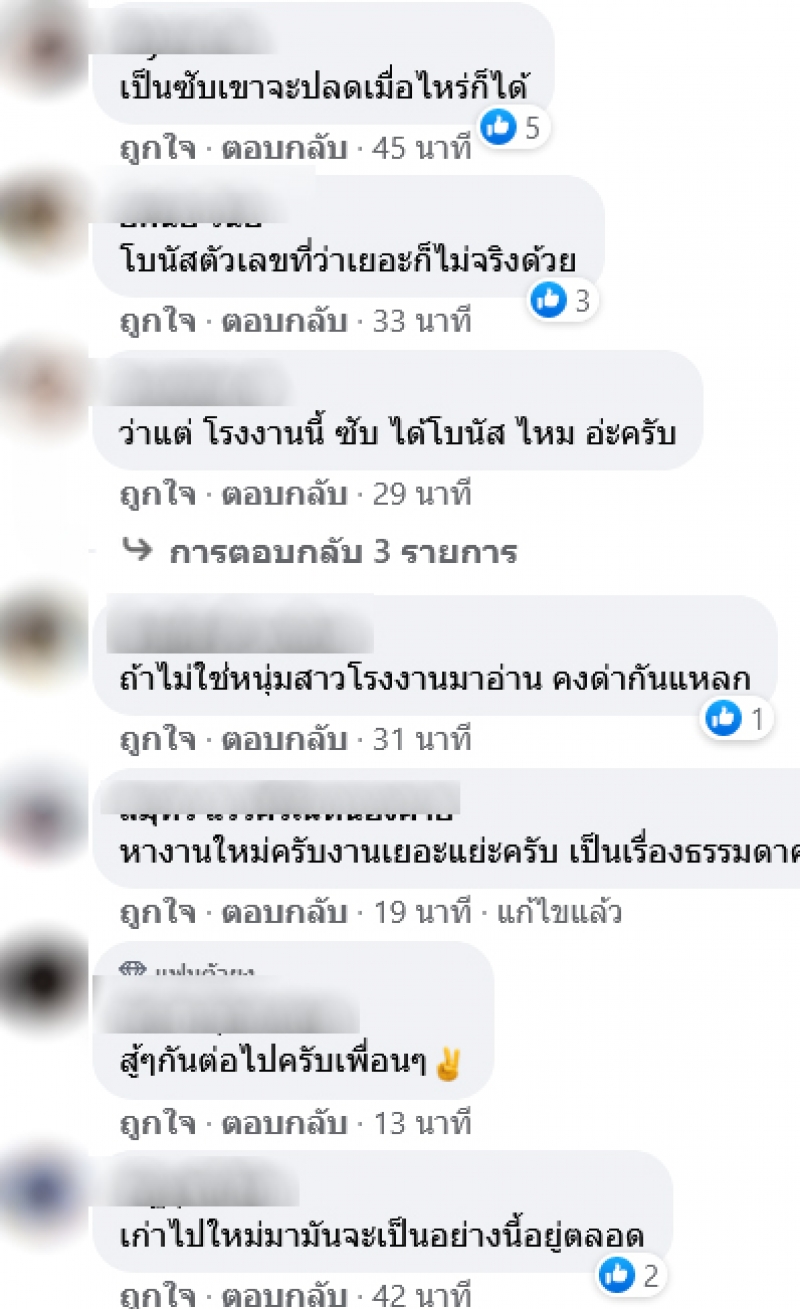View the 5 reactions on the first comment
Viewport: 800px width, 1309px height.
pyautogui.click(x=513, y=127)
